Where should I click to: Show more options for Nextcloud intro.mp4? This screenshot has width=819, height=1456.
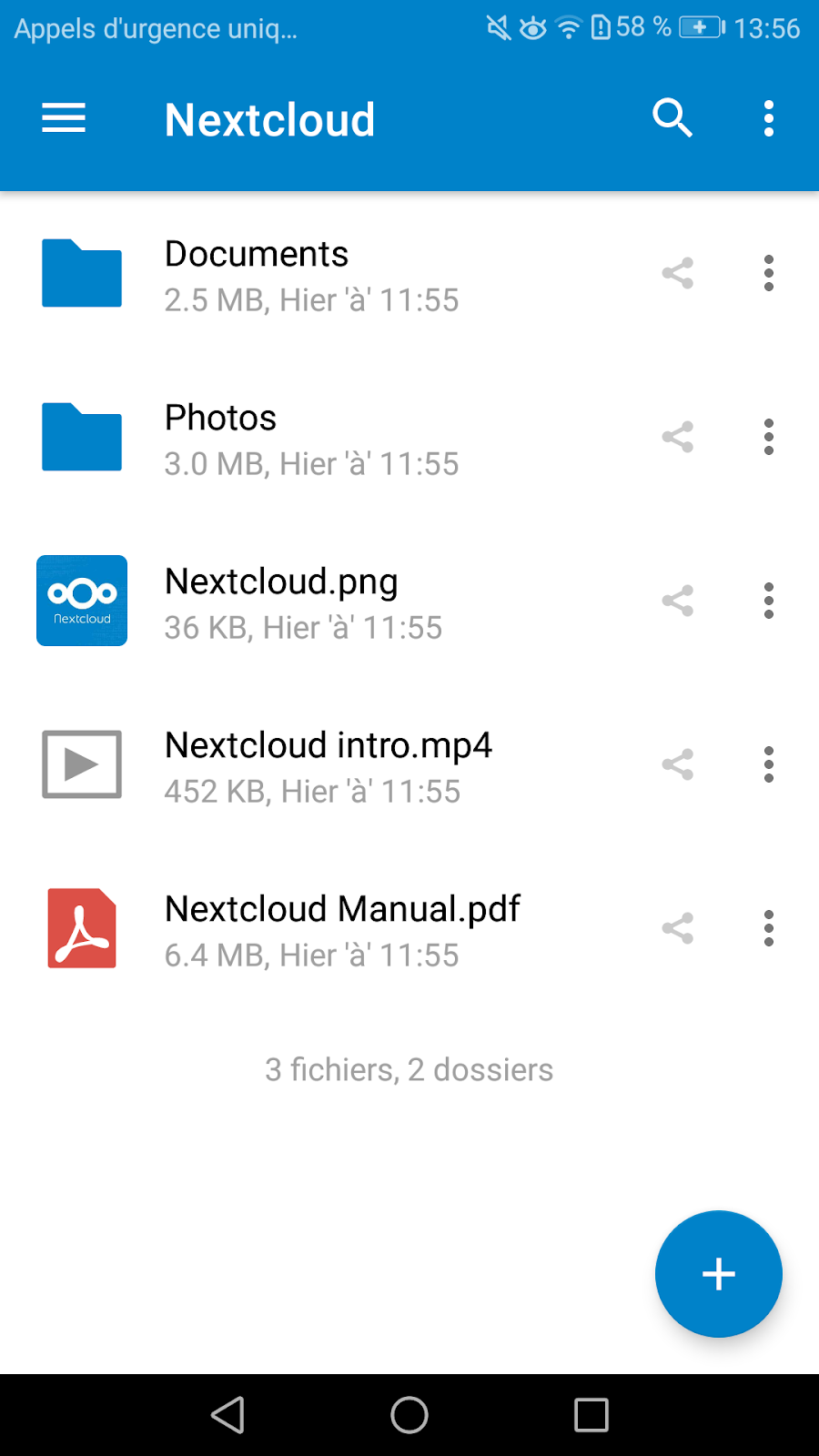(x=769, y=764)
